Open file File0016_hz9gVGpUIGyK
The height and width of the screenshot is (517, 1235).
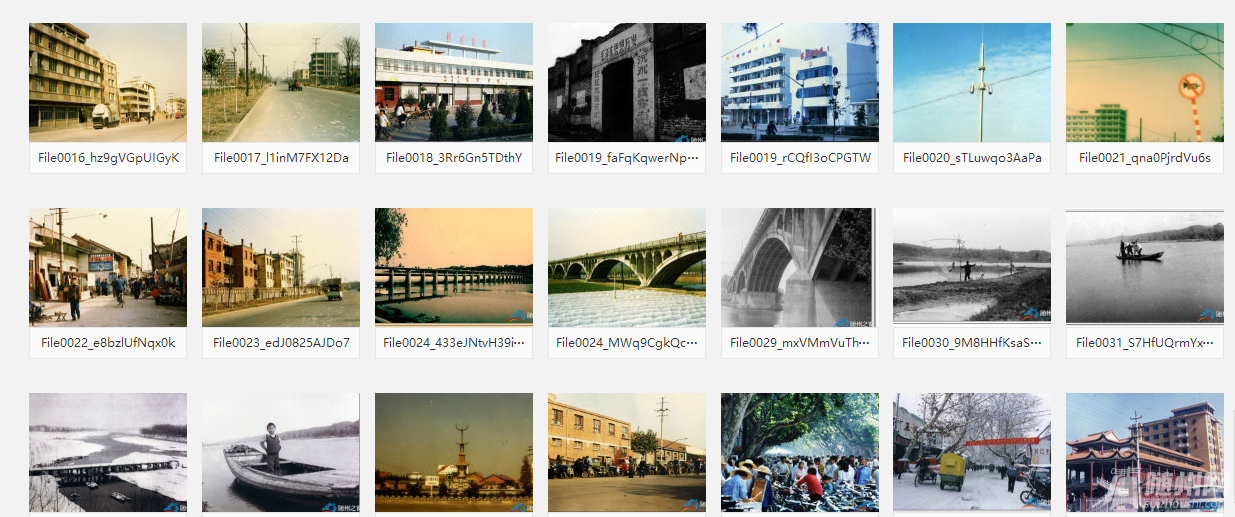[x=108, y=82]
